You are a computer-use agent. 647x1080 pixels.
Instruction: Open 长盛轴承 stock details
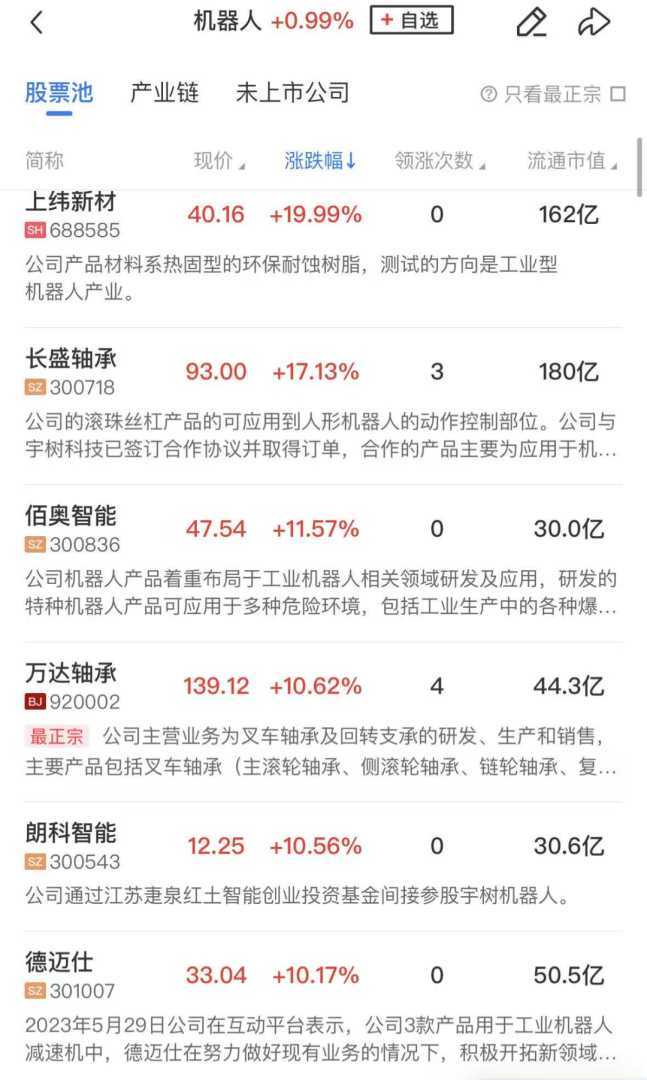[71, 371]
